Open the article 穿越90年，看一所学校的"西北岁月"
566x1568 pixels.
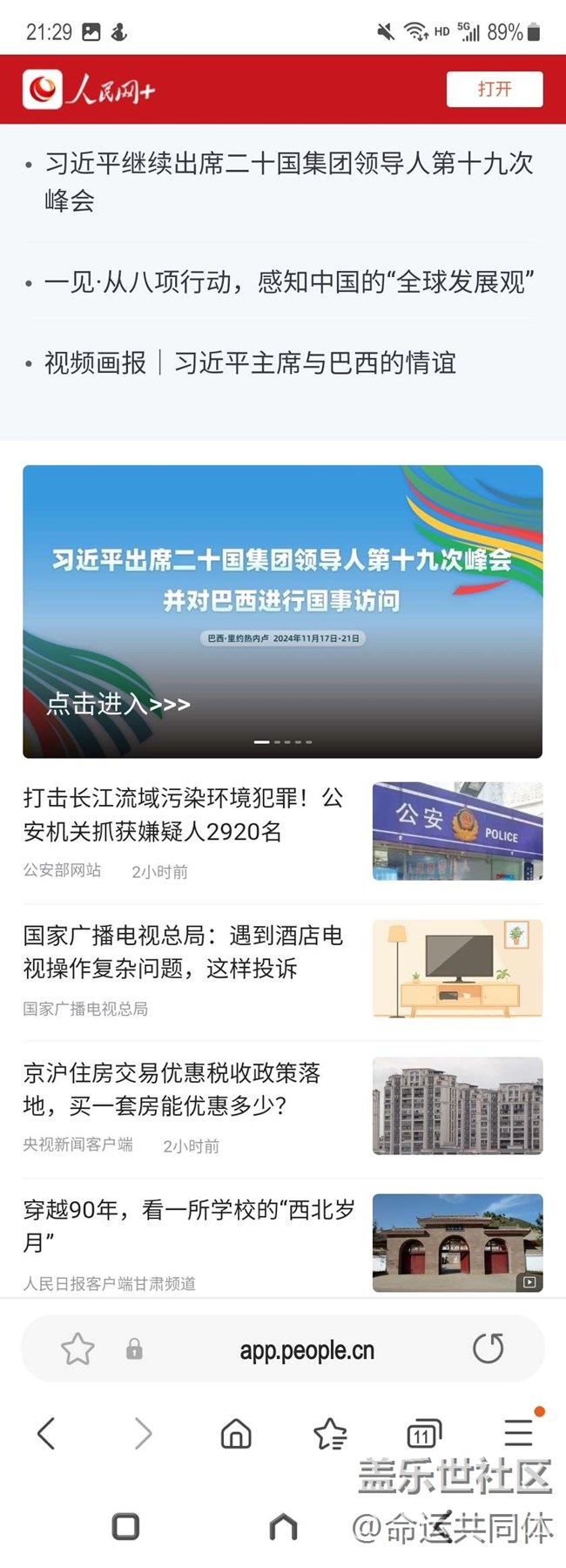coord(189,1225)
